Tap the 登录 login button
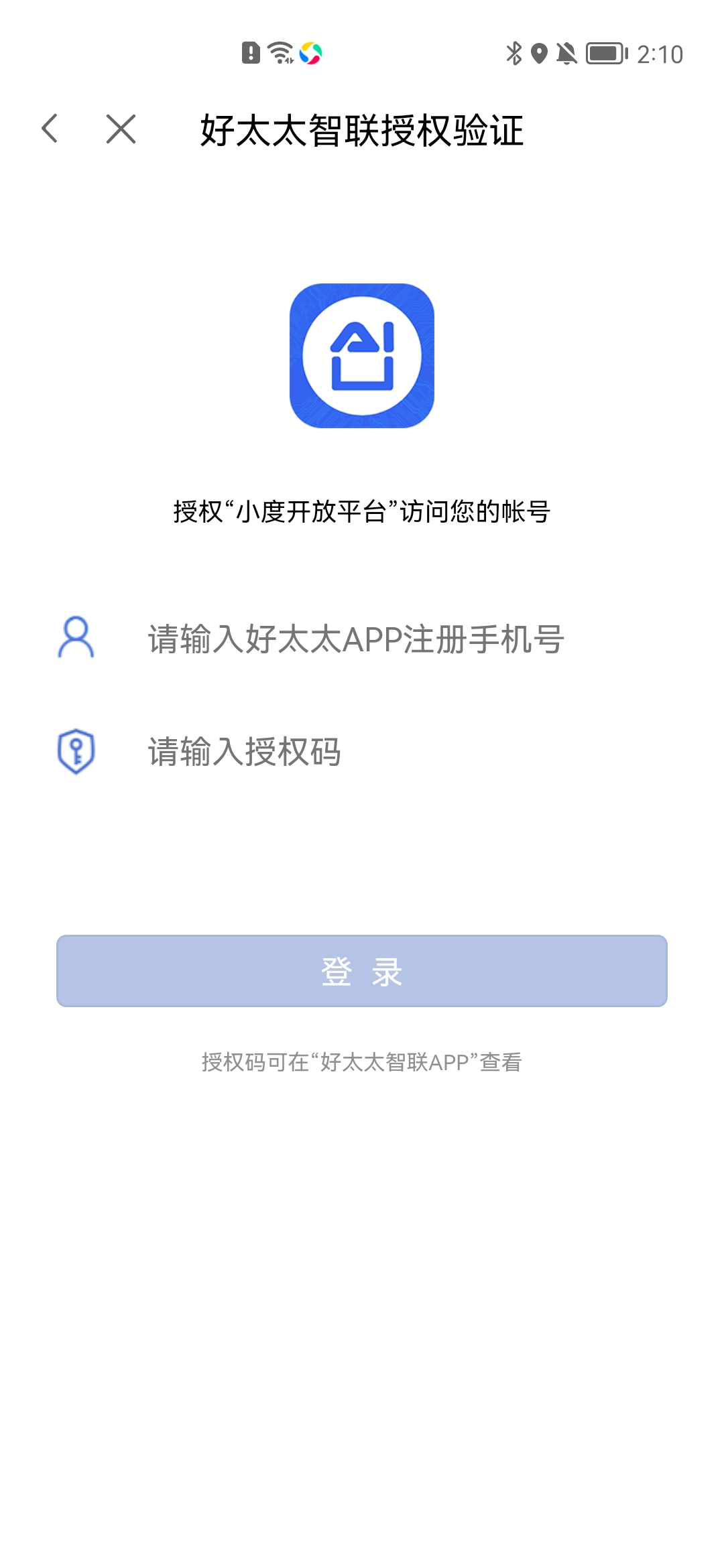This screenshot has width=724, height=1568. [x=362, y=971]
